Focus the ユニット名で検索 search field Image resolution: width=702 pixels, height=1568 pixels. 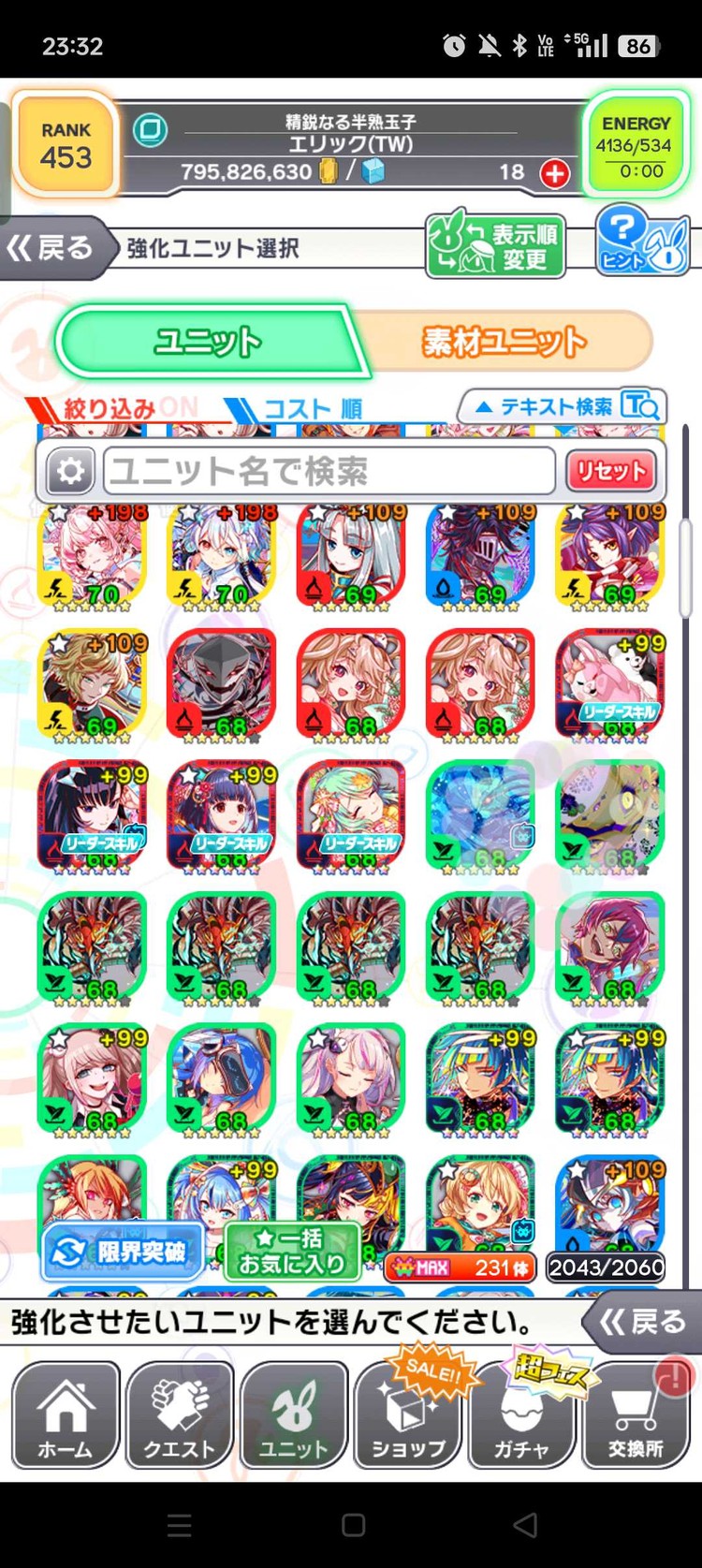328,471
